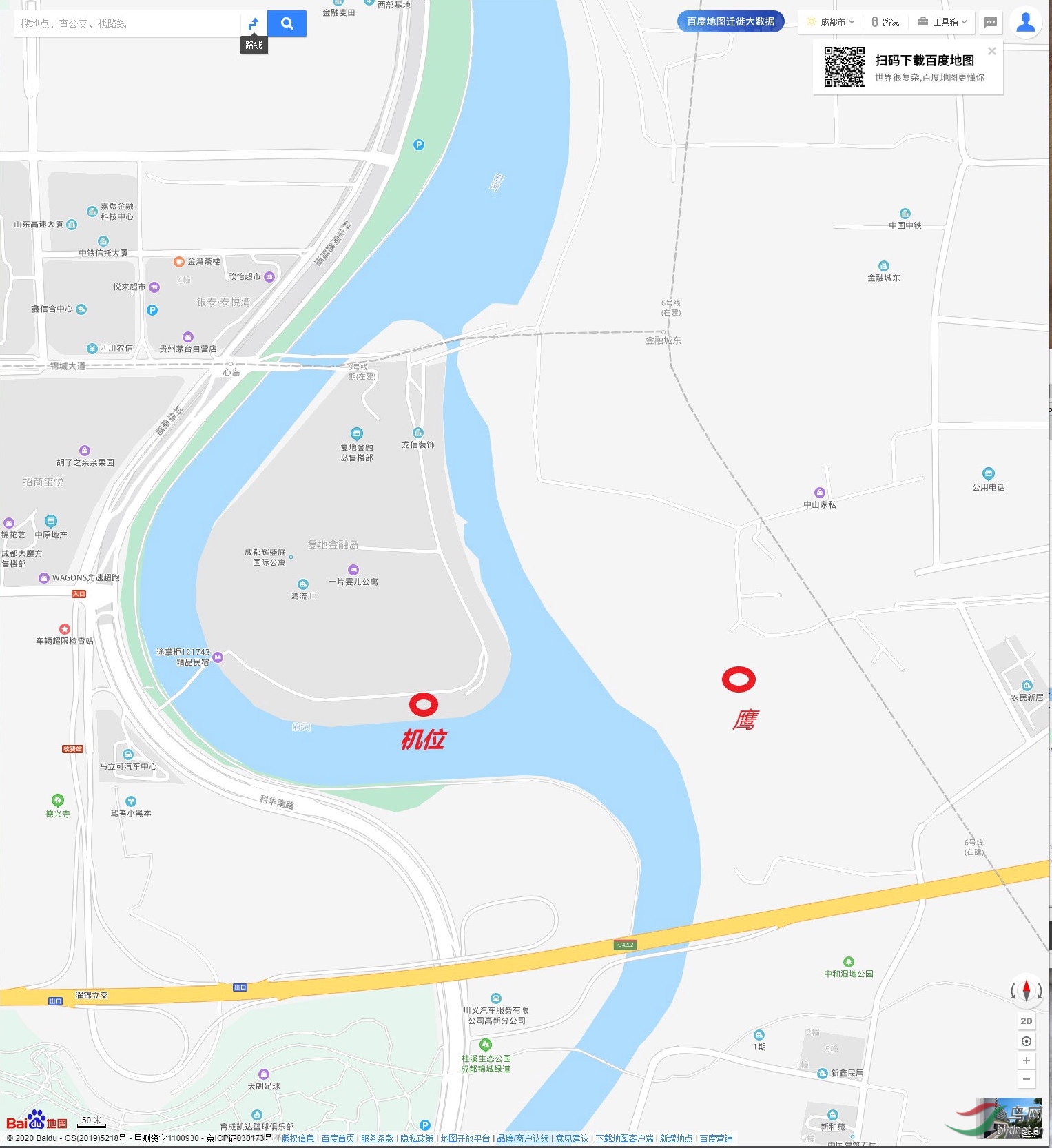Zoom in on the map
Viewport: 1052px width, 1148px height.
coord(1026,1060)
